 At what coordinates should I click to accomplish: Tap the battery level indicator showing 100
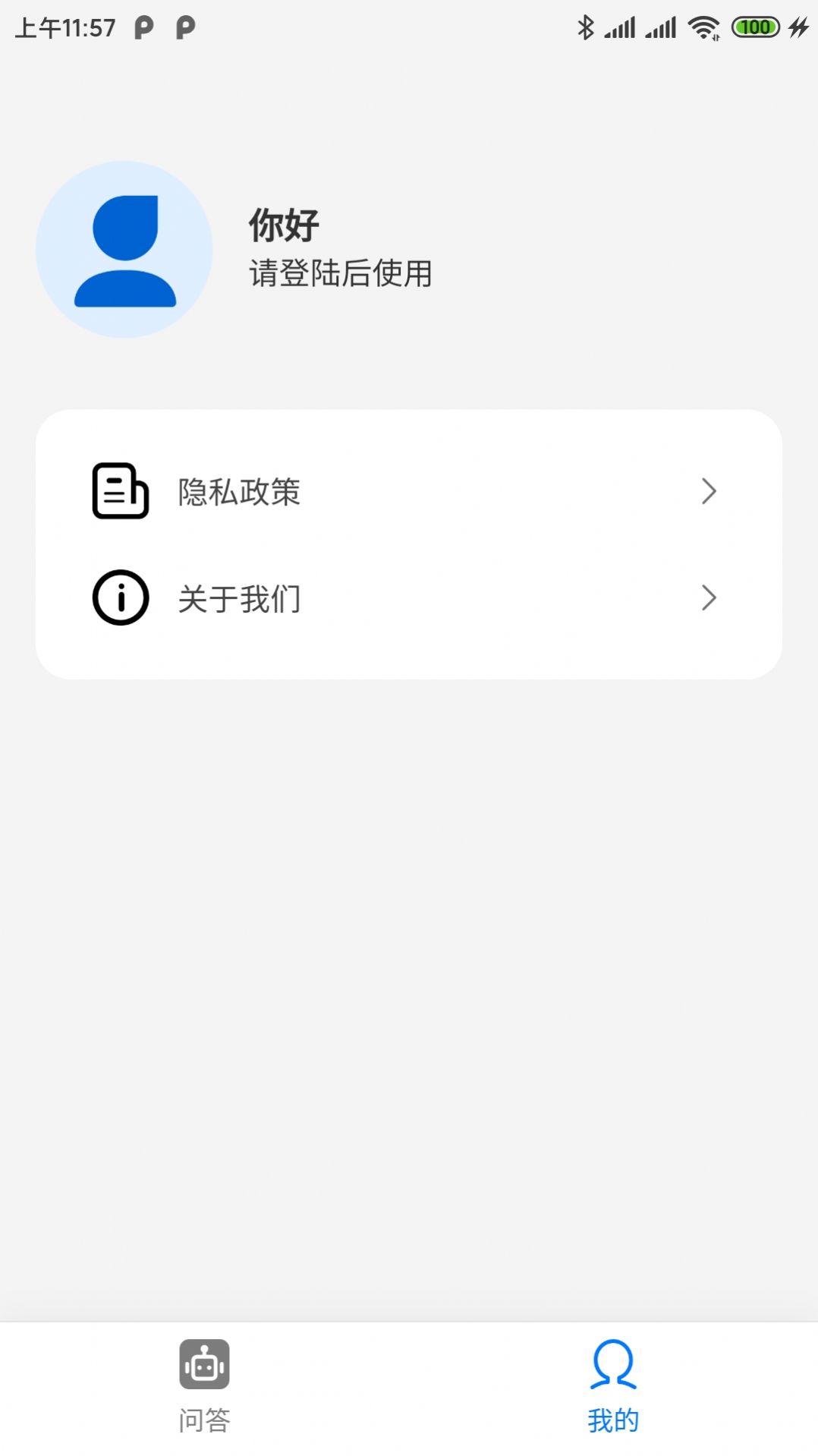point(754,27)
